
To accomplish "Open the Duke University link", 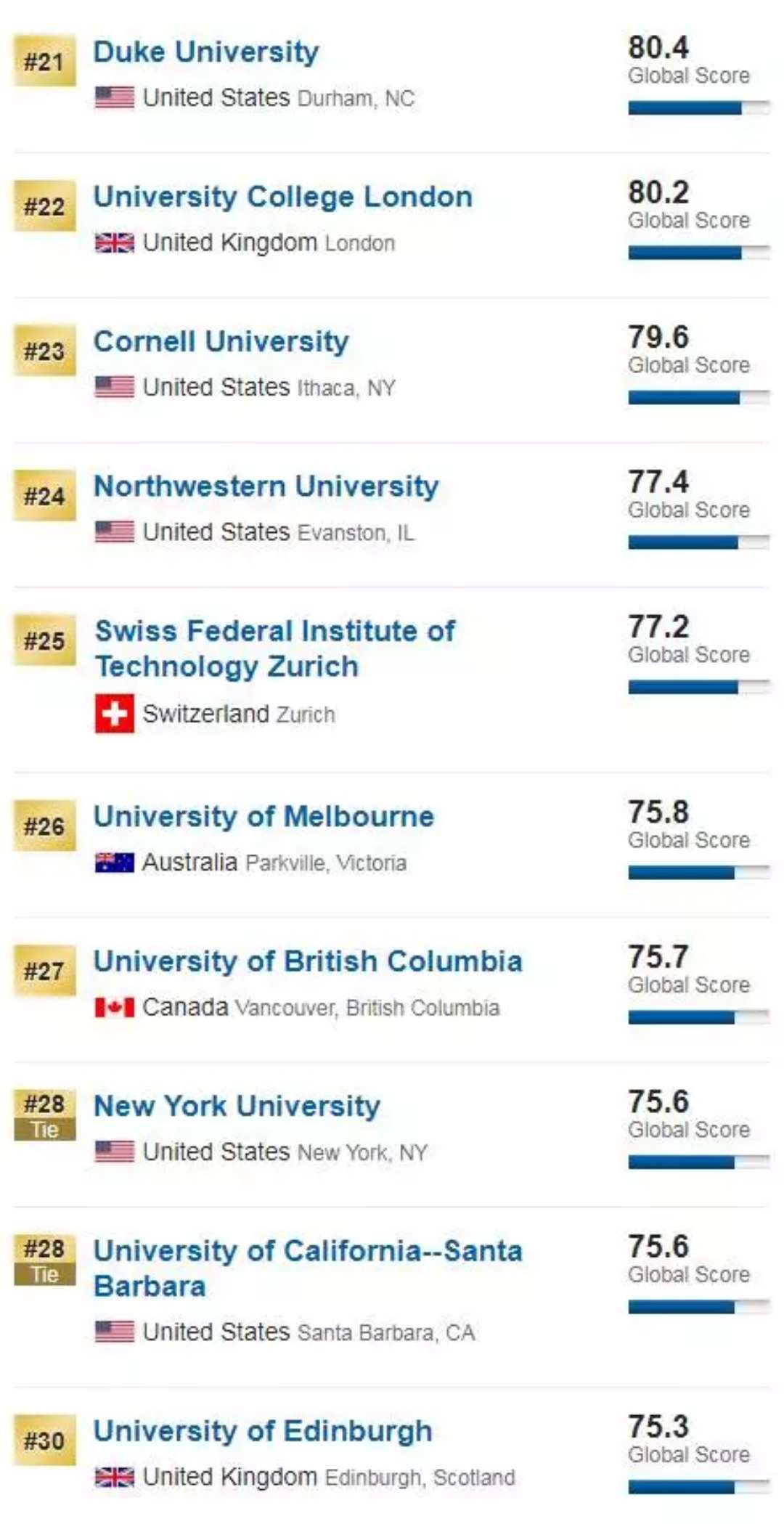I will [x=206, y=52].
